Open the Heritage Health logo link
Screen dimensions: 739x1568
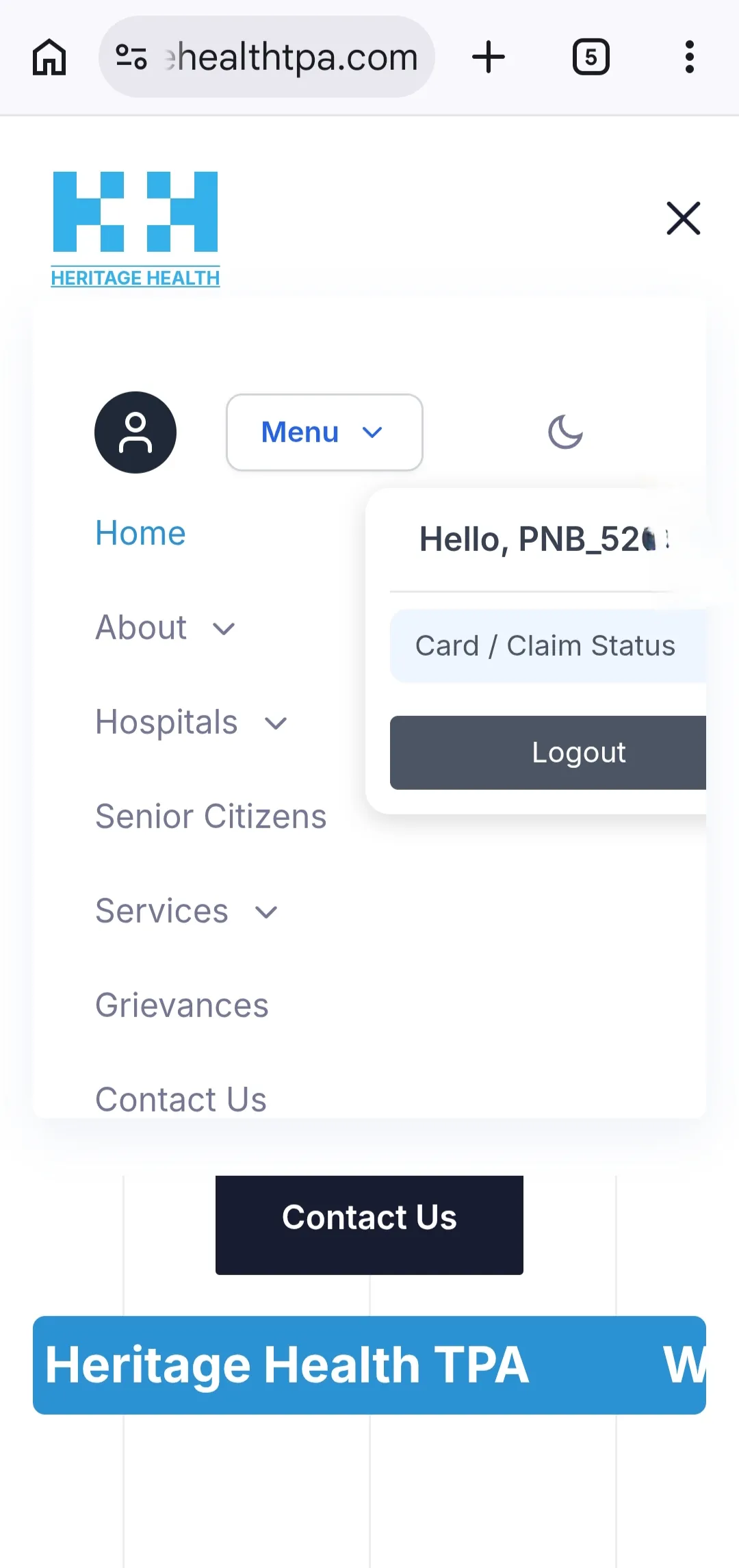(x=135, y=229)
